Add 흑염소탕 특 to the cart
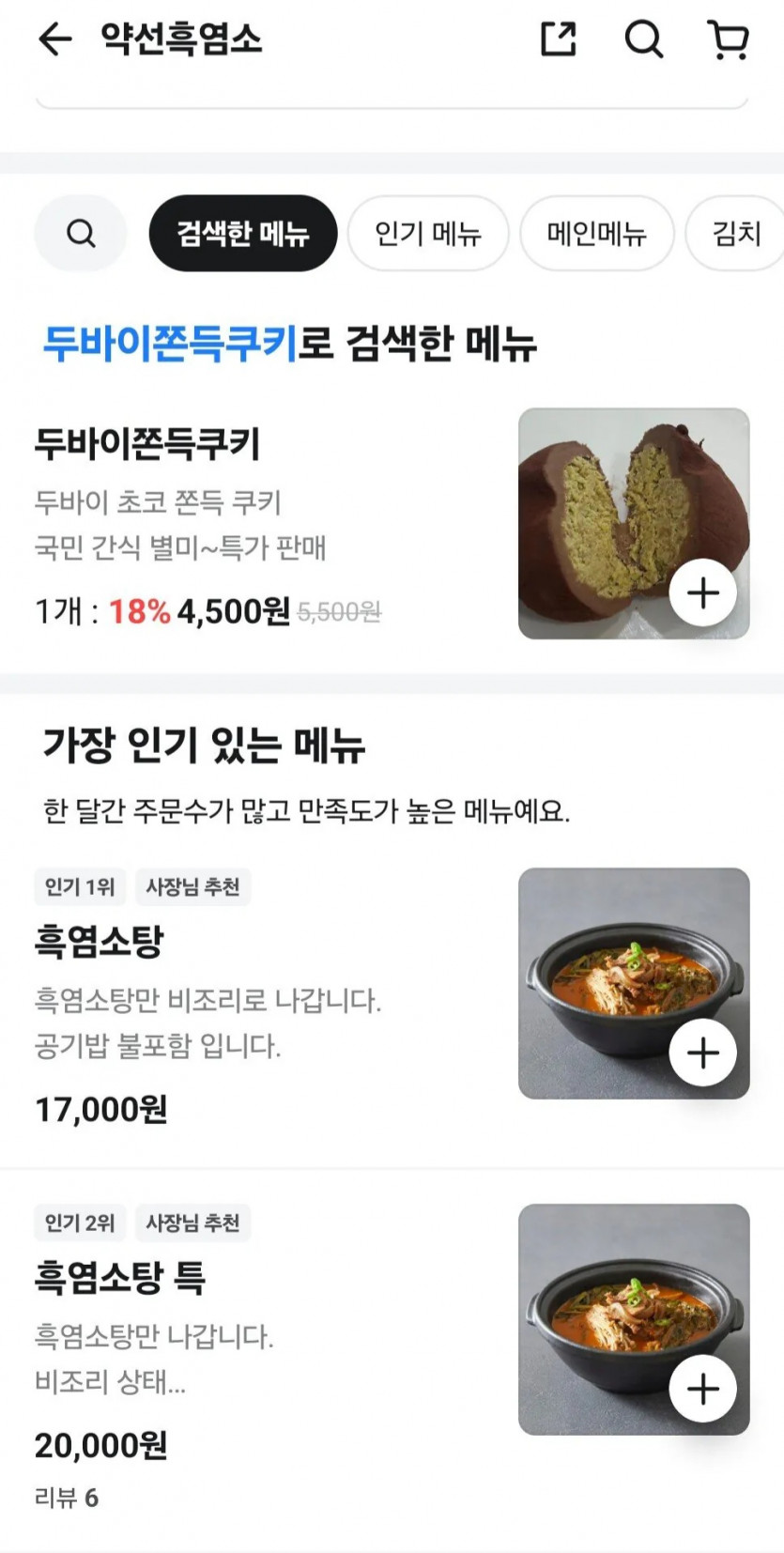784x1553 pixels. tap(703, 1389)
